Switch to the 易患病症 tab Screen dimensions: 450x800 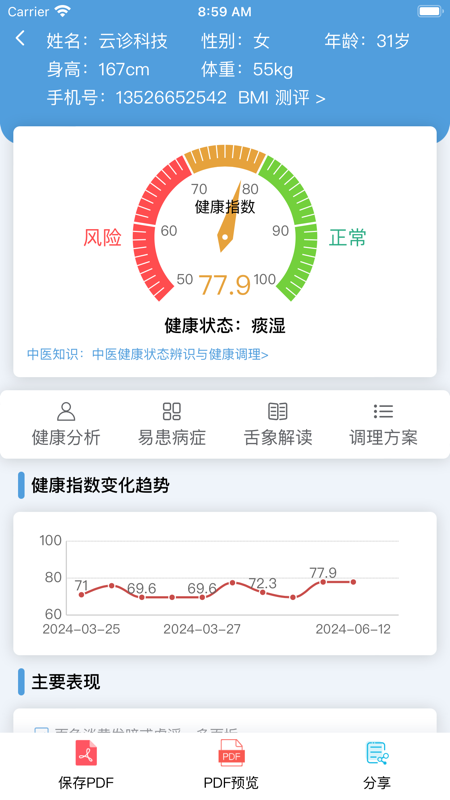click(172, 424)
